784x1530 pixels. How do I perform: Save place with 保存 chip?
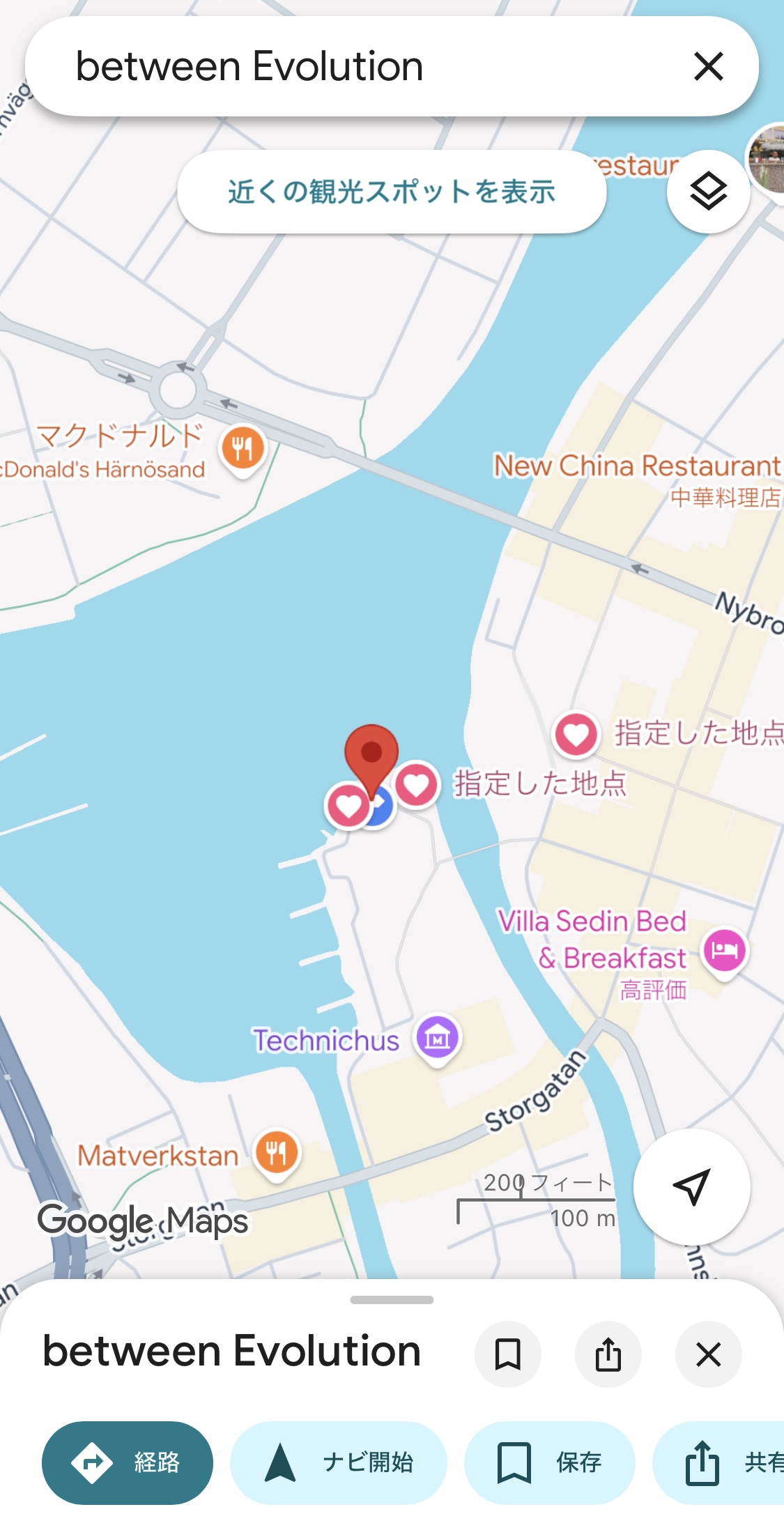(x=549, y=1462)
